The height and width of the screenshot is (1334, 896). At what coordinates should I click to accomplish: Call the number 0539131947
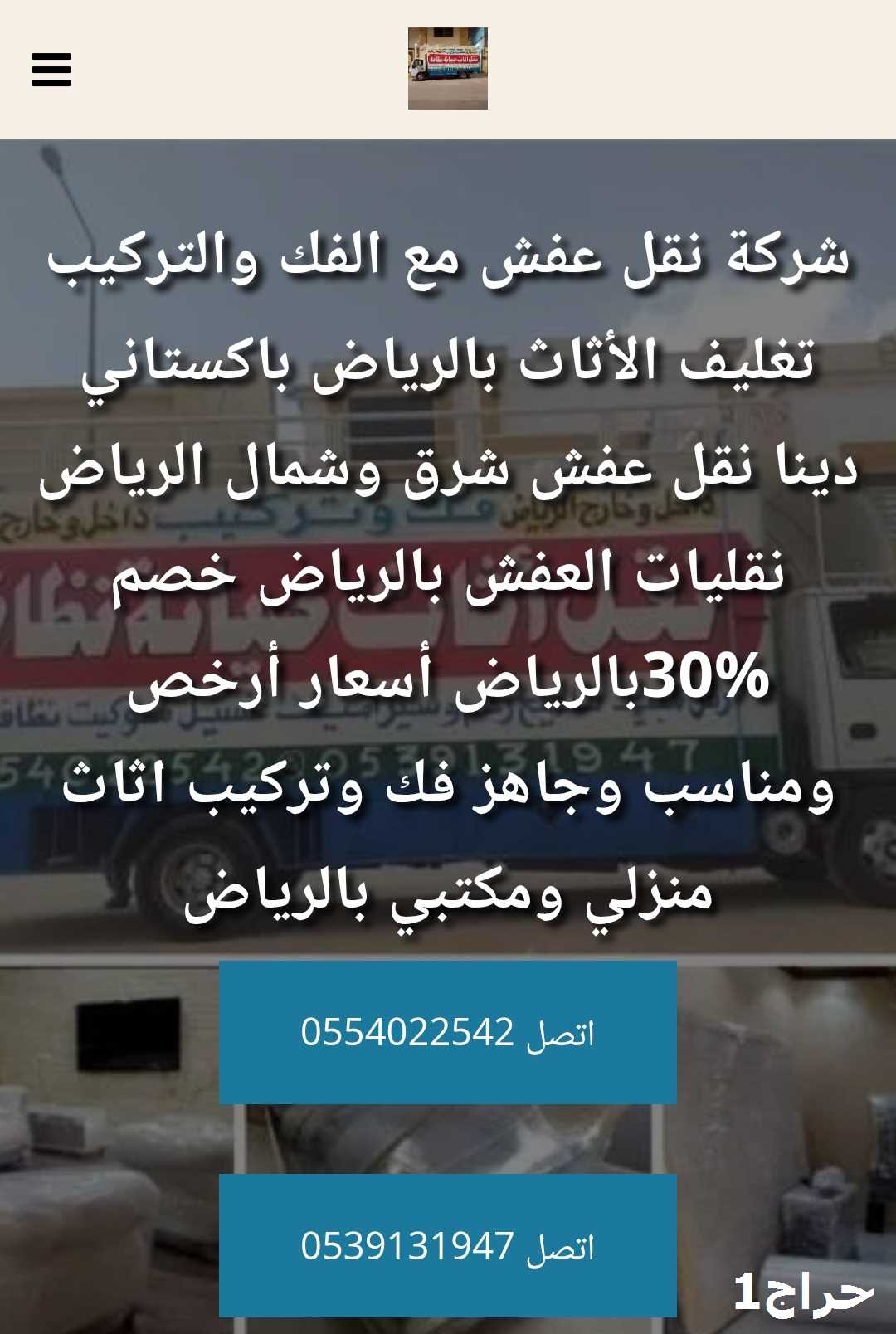[x=447, y=1245]
